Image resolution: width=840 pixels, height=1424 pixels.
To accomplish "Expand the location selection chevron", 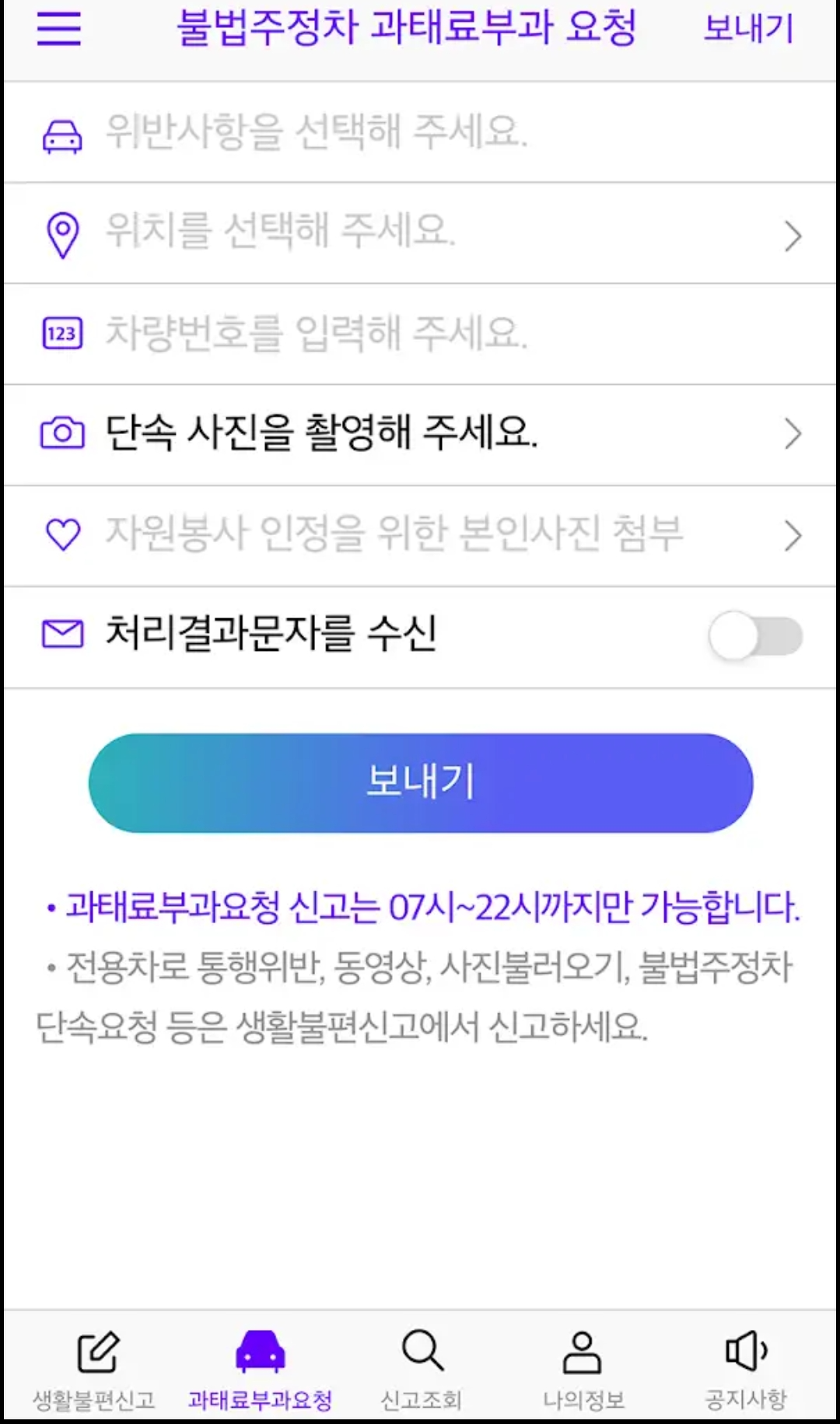I will 793,233.
